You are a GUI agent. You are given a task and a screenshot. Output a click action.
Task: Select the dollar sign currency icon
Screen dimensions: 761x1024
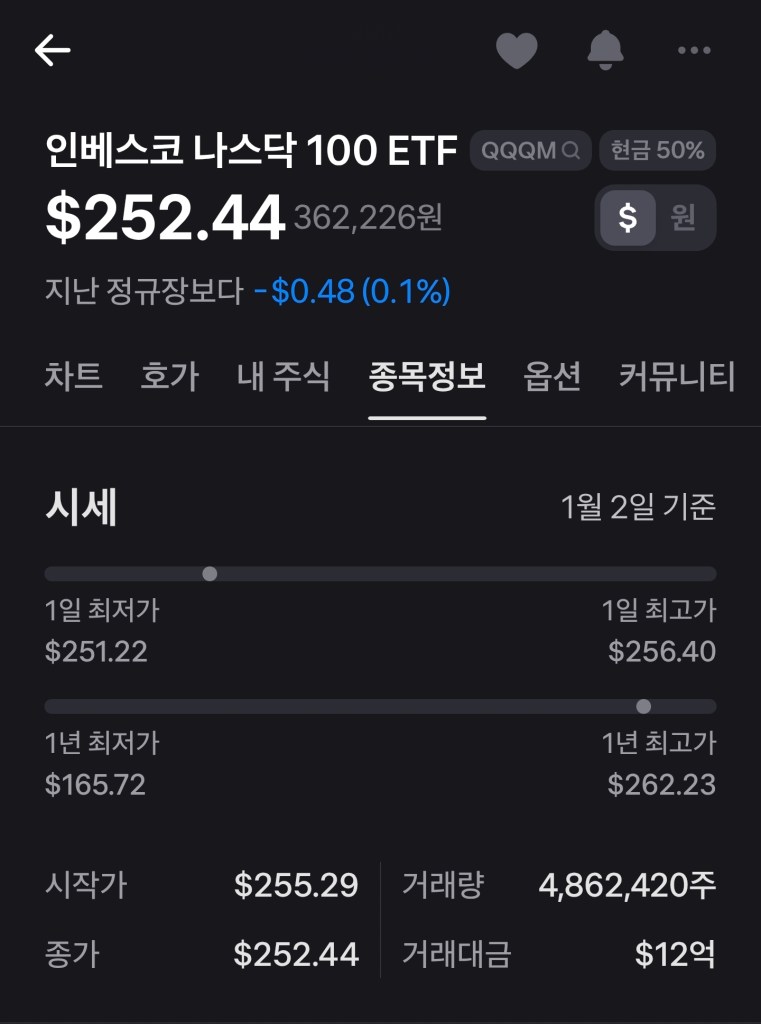pyautogui.click(x=628, y=214)
